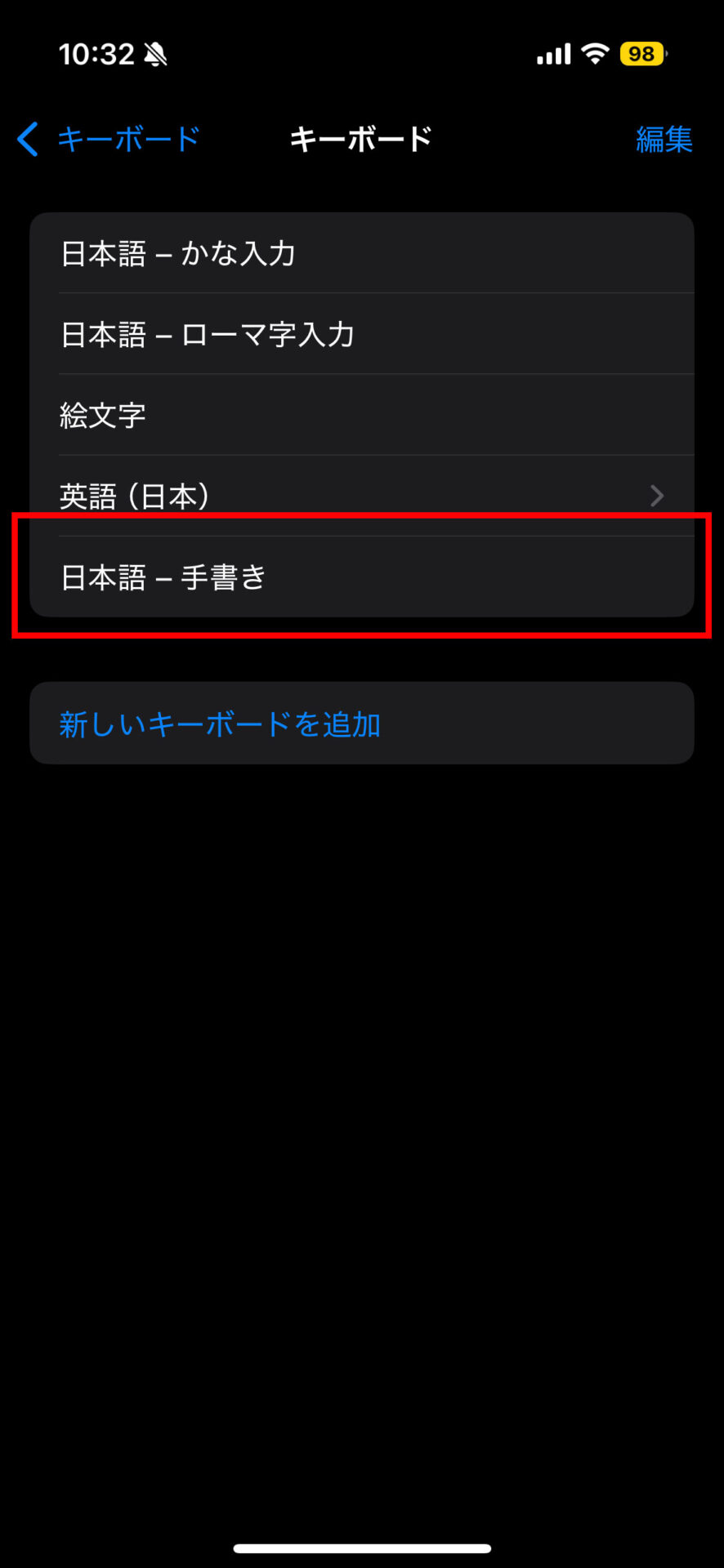Select the 日本語 – 手書き row
This screenshot has width=724, height=1568.
click(x=362, y=577)
